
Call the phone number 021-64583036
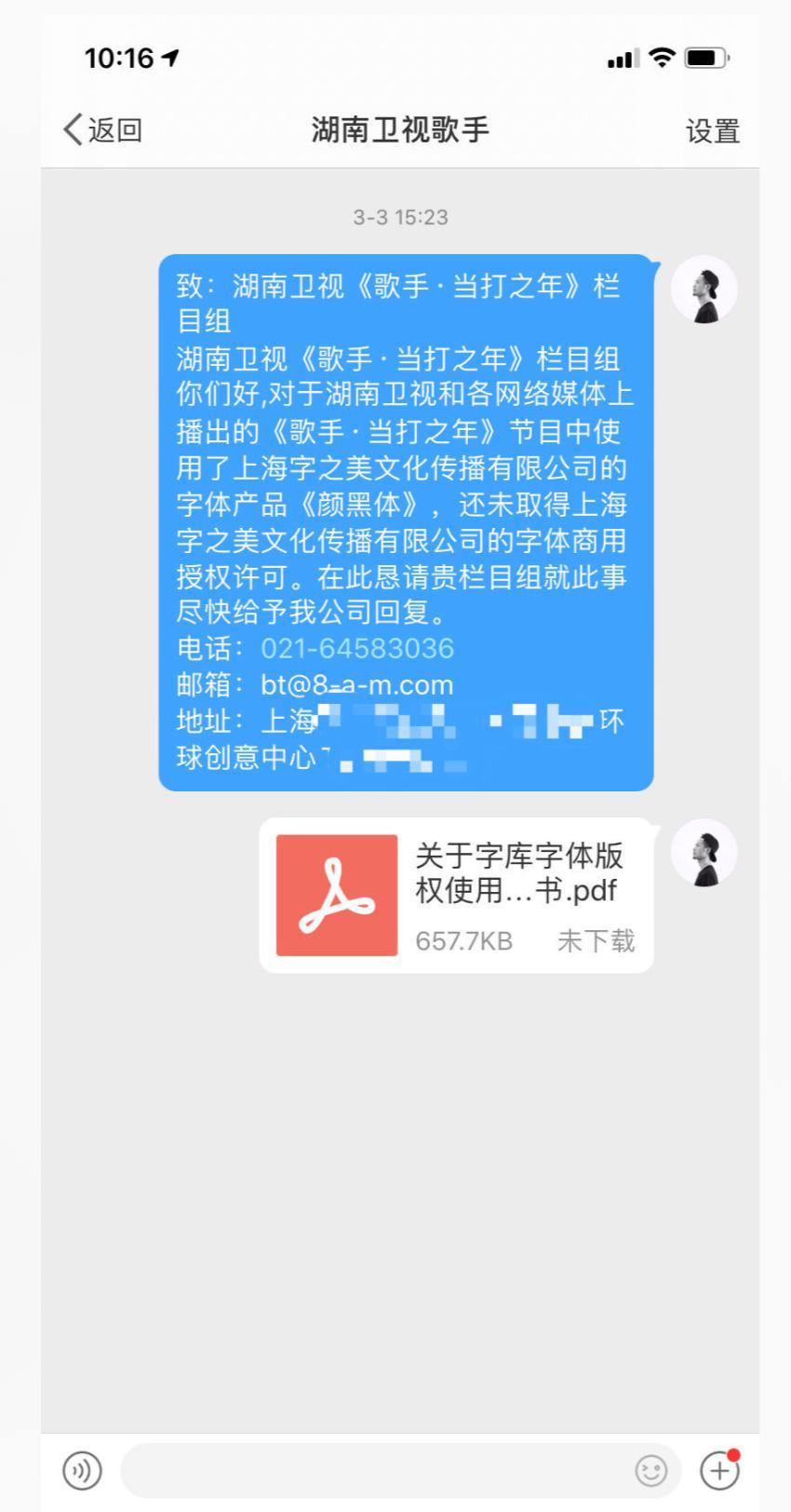click(x=357, y=648)
